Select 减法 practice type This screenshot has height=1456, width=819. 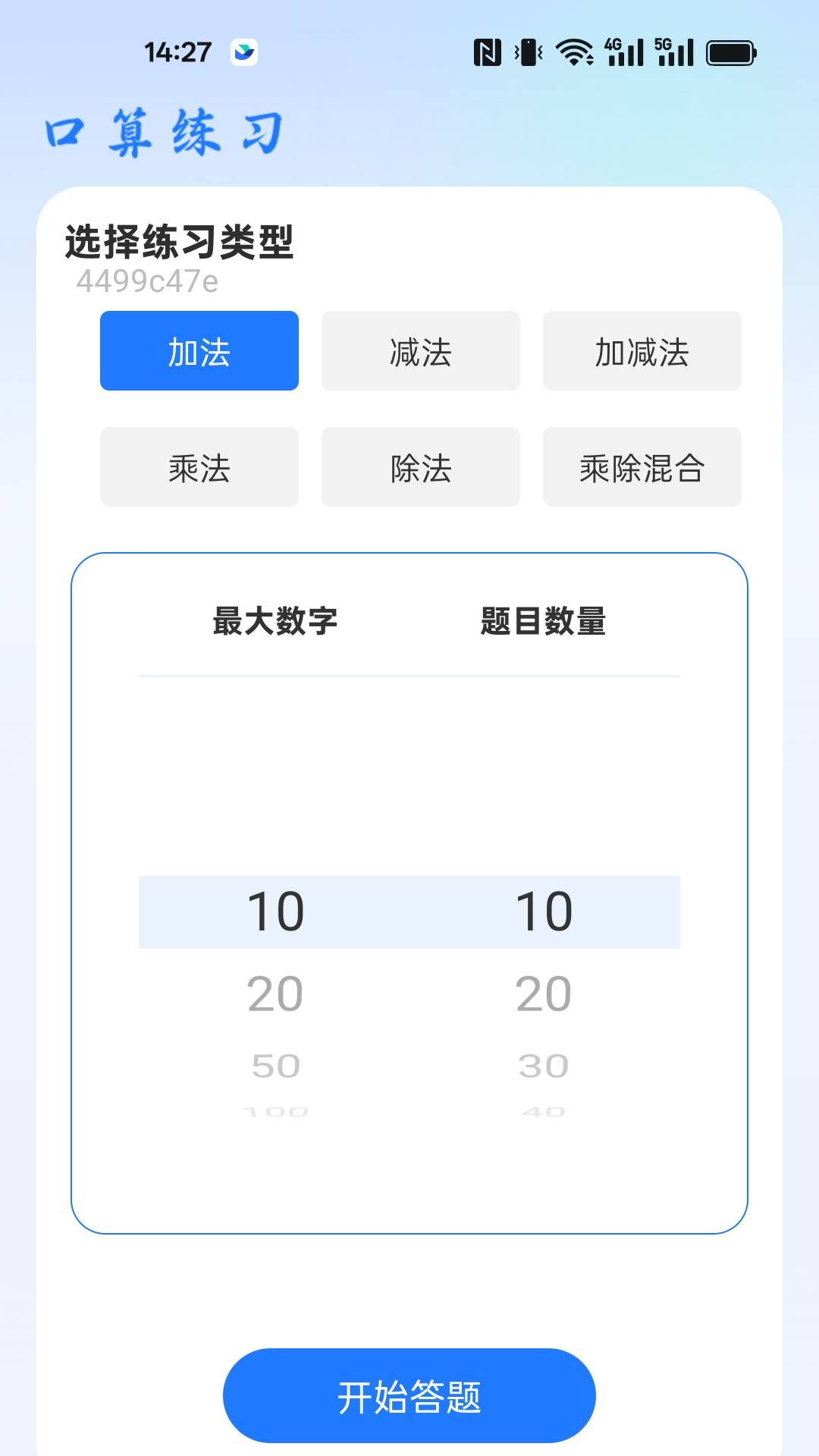click(421, 350)
